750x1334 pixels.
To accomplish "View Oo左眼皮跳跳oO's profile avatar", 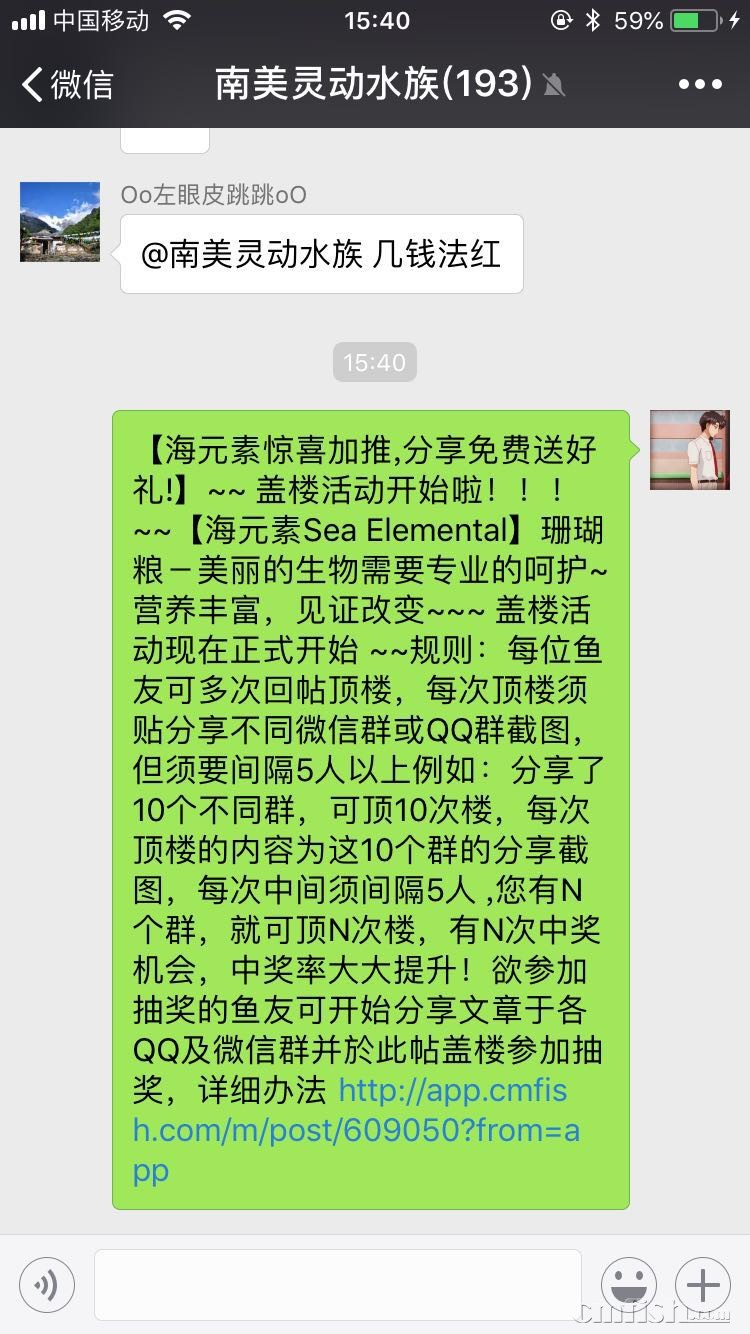I will pyautogui.click(x=60, y=222).
